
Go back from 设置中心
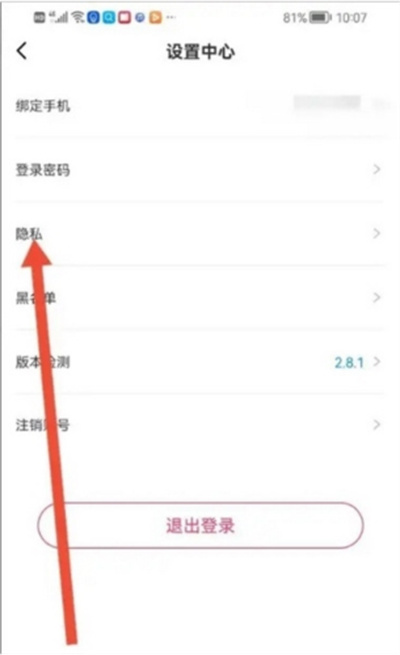[22, 51]
